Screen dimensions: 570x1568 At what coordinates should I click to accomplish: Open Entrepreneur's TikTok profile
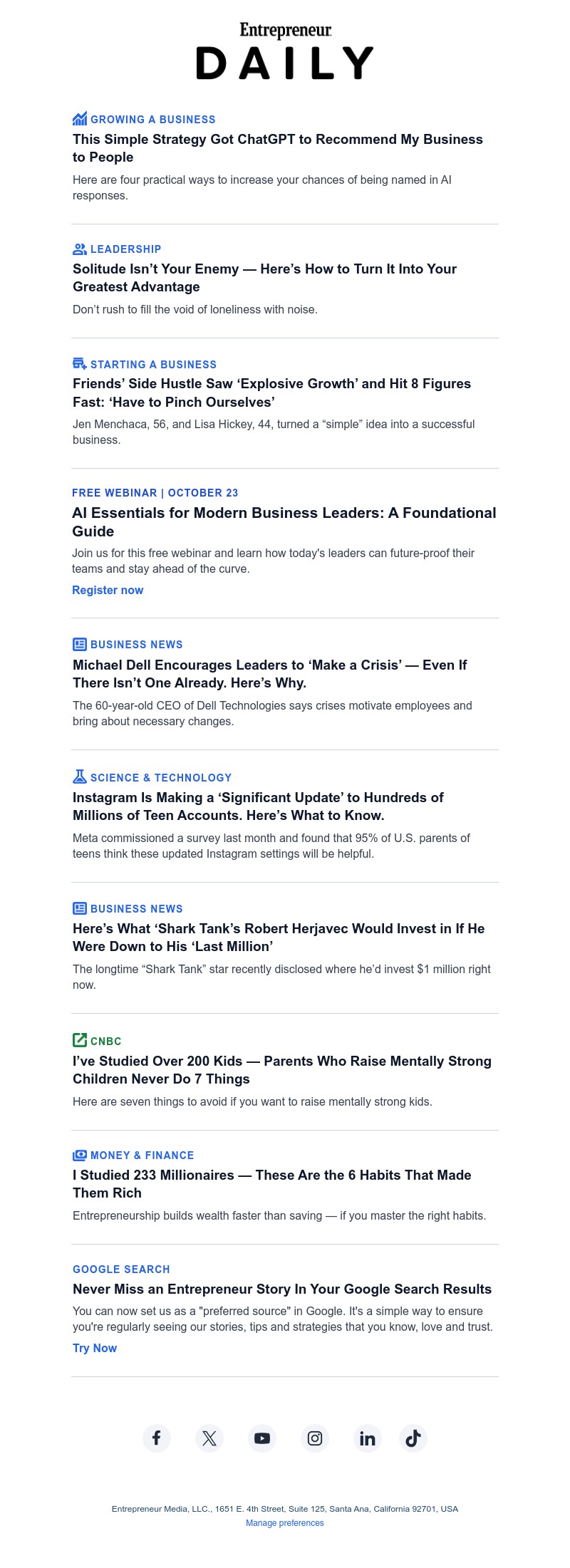click(413, 1438)
